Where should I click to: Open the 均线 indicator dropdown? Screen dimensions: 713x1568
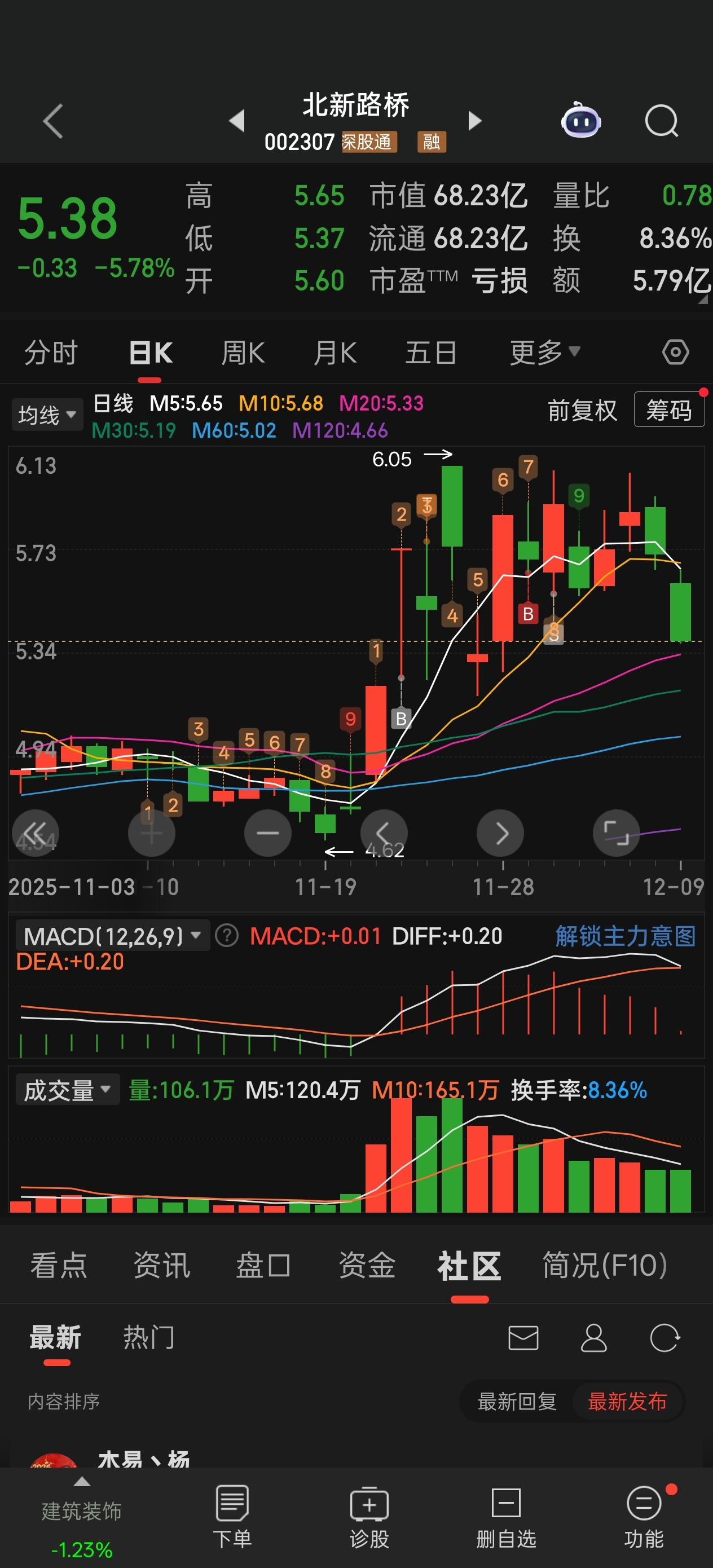[47, 415]
